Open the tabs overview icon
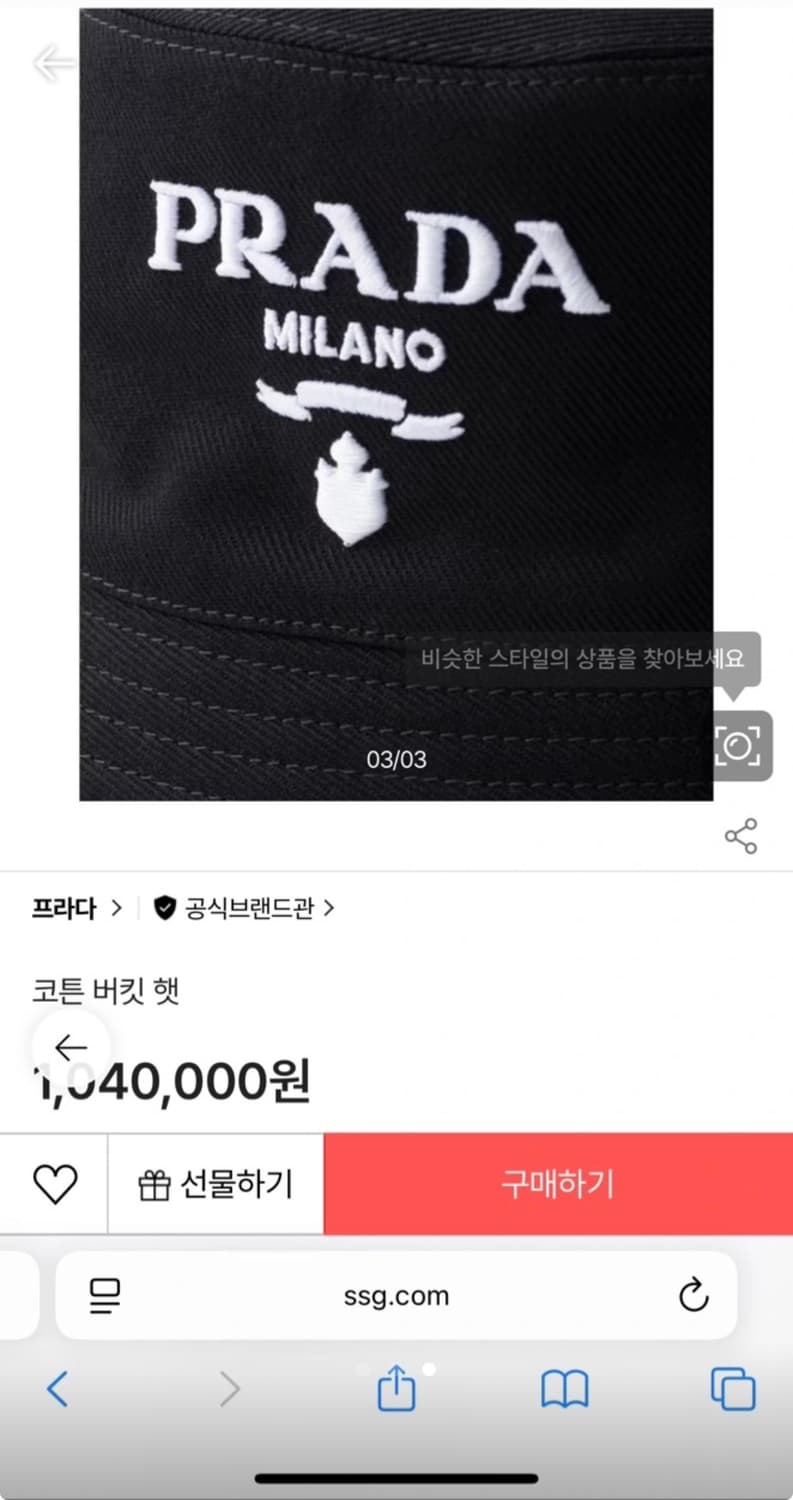Screen dimensions: 793x1500 pos(736,1389)
